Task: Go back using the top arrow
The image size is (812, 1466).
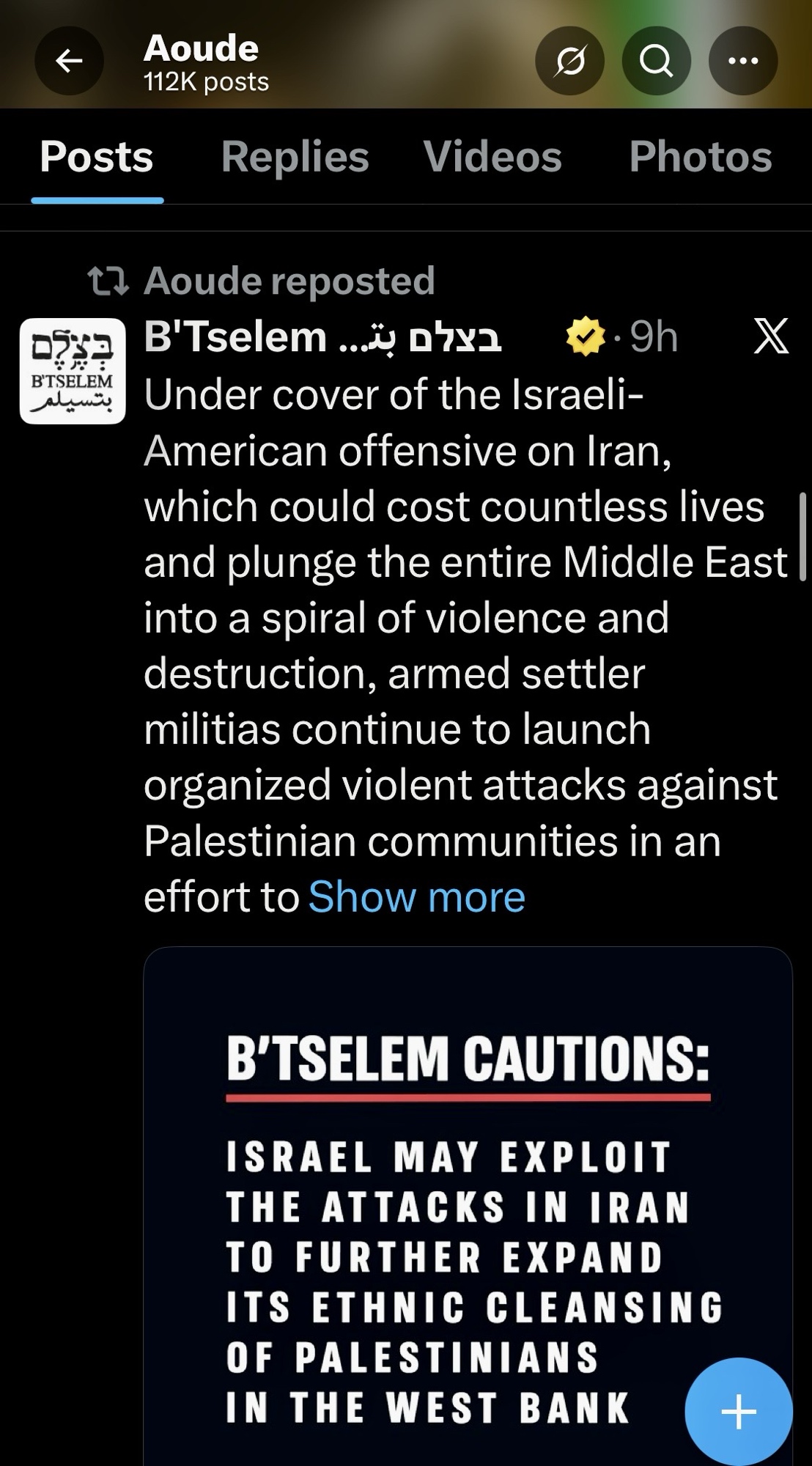Action: [x=69, y=61]
